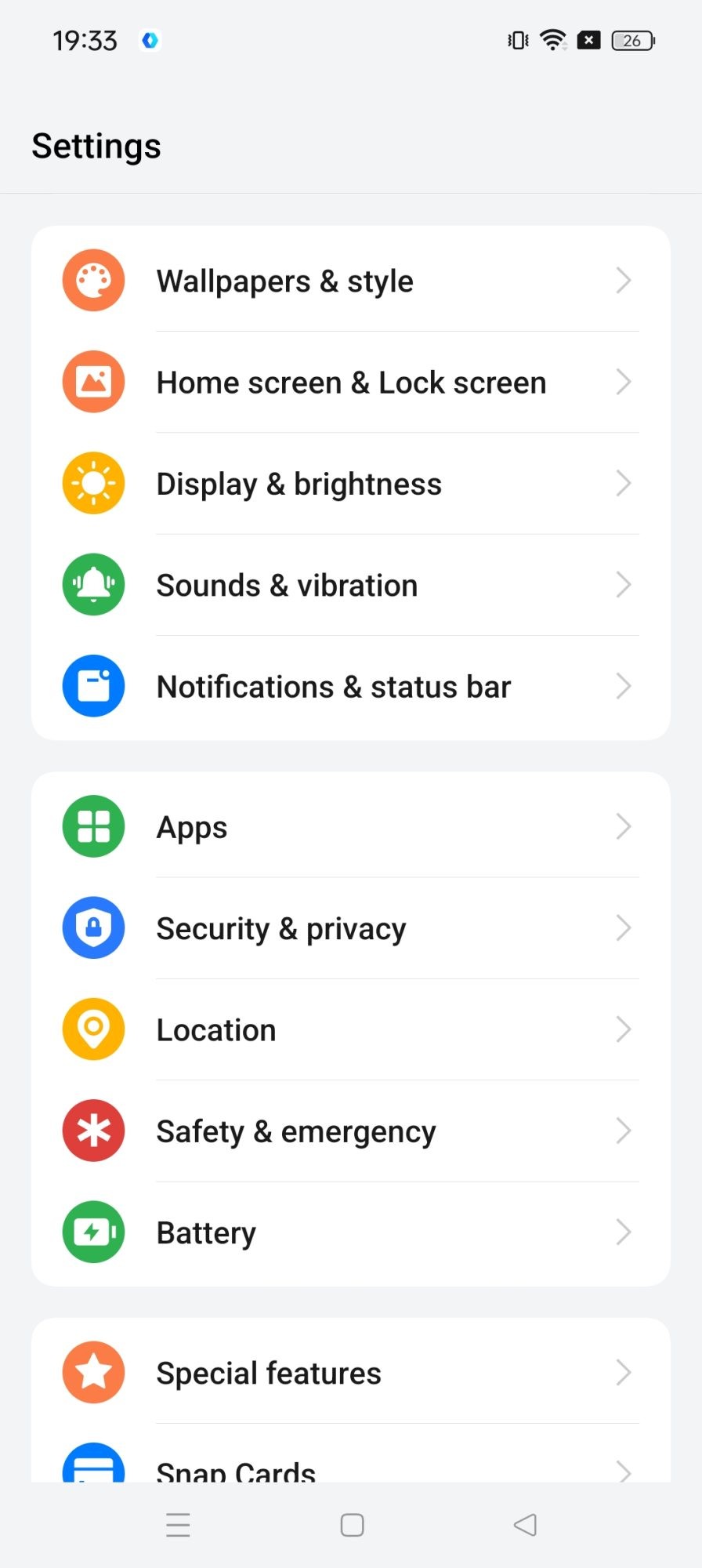Image resolution: width=702 pixels, height=1568 pixels.
Task: Go to Display & brightness
Action: coord(350,484)
